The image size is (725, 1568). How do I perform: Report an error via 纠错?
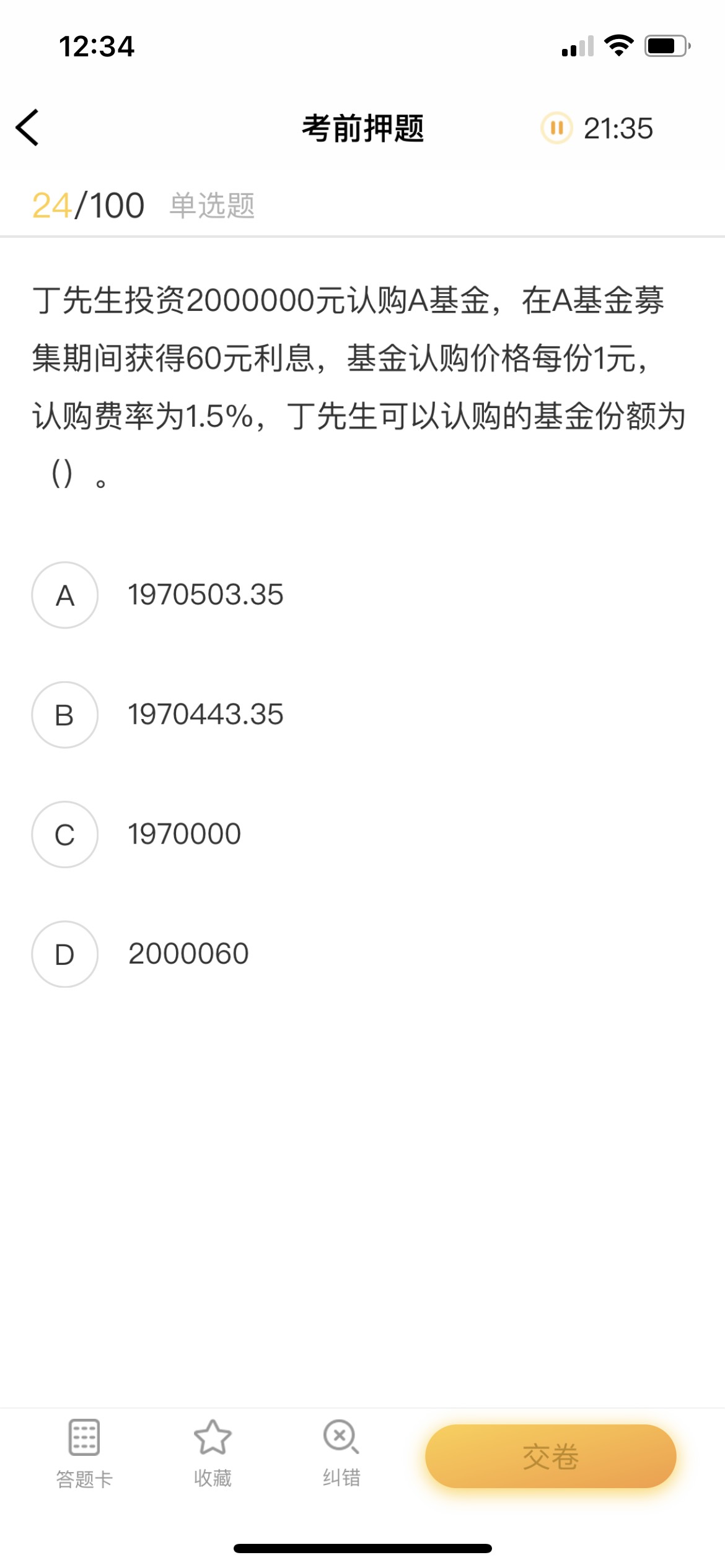[x=341, y=1453]
